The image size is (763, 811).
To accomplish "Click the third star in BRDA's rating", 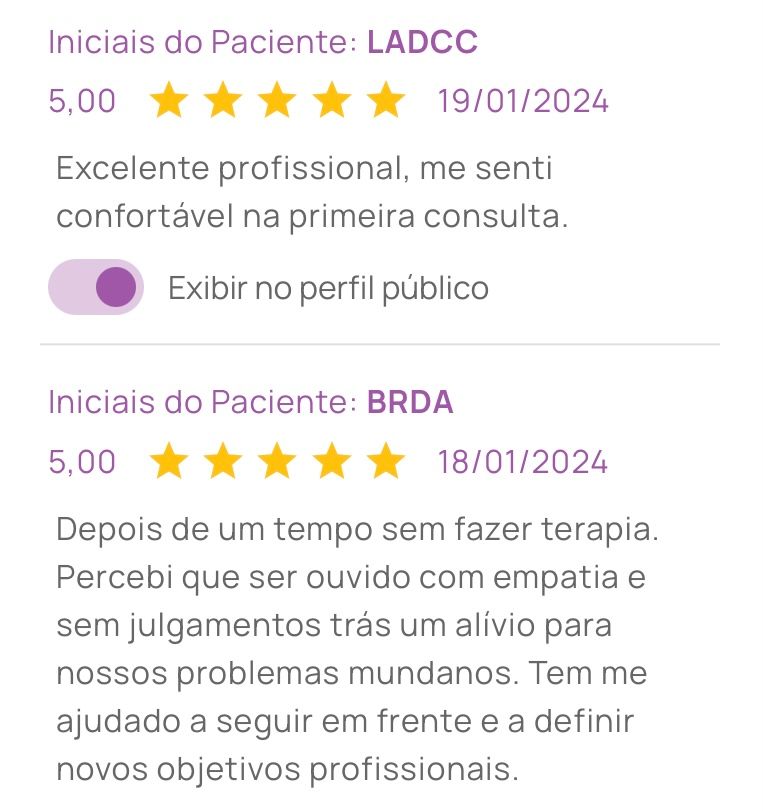I will 278,462.
